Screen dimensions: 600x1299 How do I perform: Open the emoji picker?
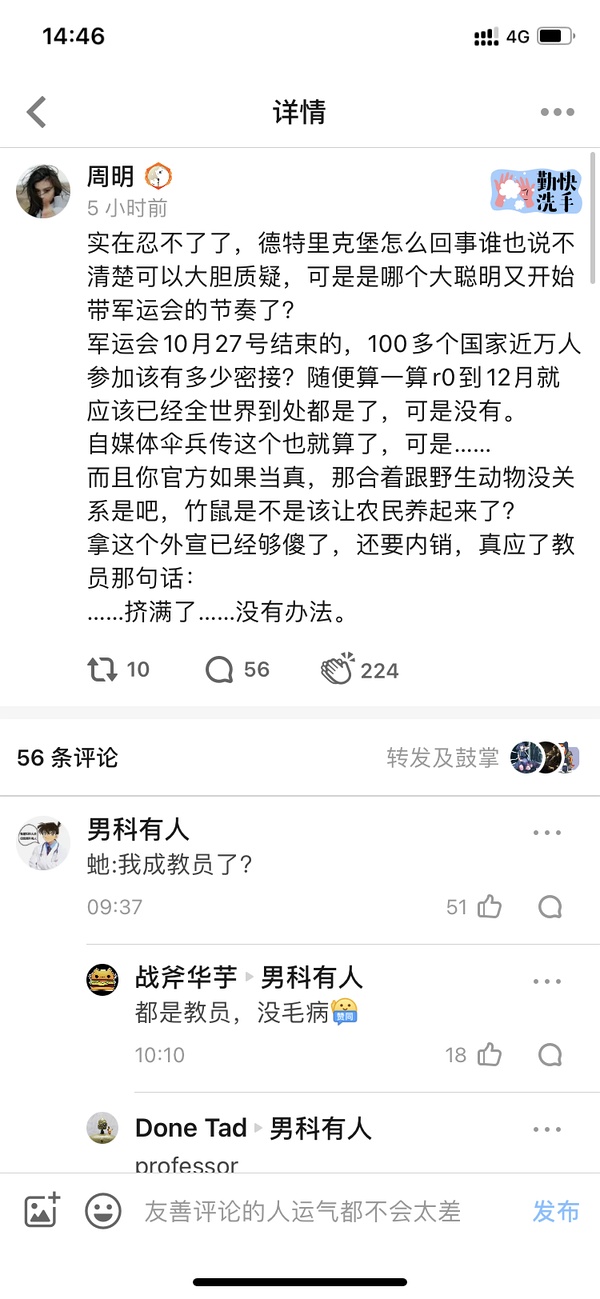[x=102, y=1211]
